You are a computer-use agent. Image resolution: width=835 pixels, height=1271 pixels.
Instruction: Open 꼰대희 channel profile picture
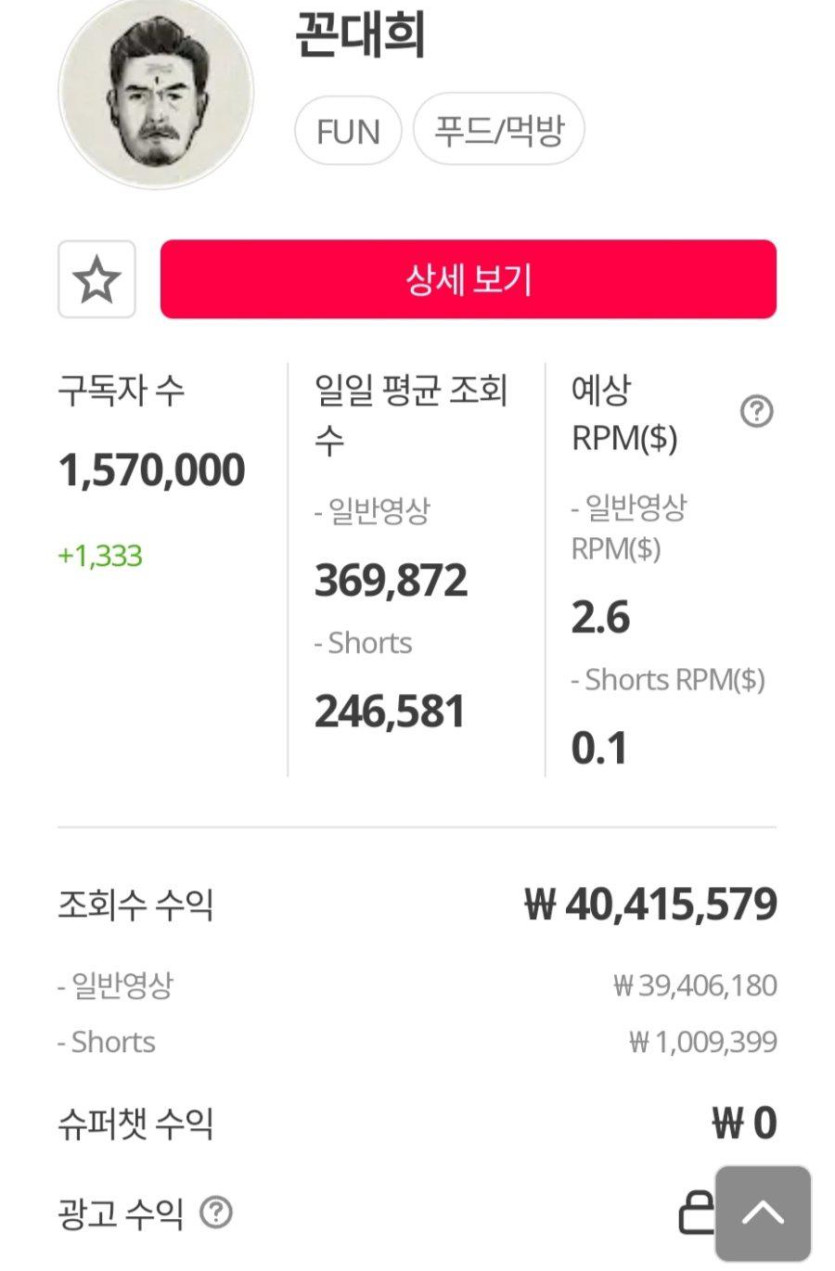(156, 92)
